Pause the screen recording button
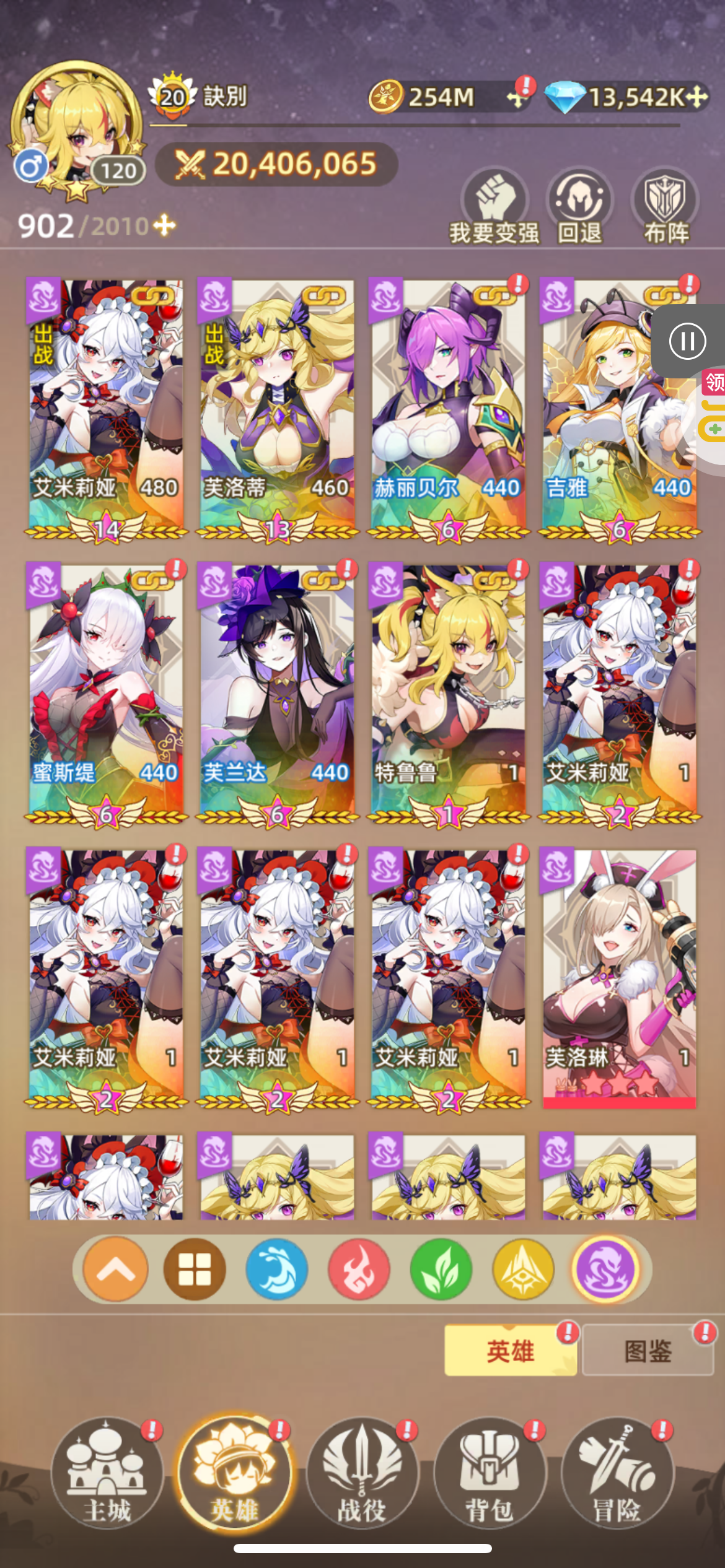This screenshot has width=725, height=1568. [688, 341]
